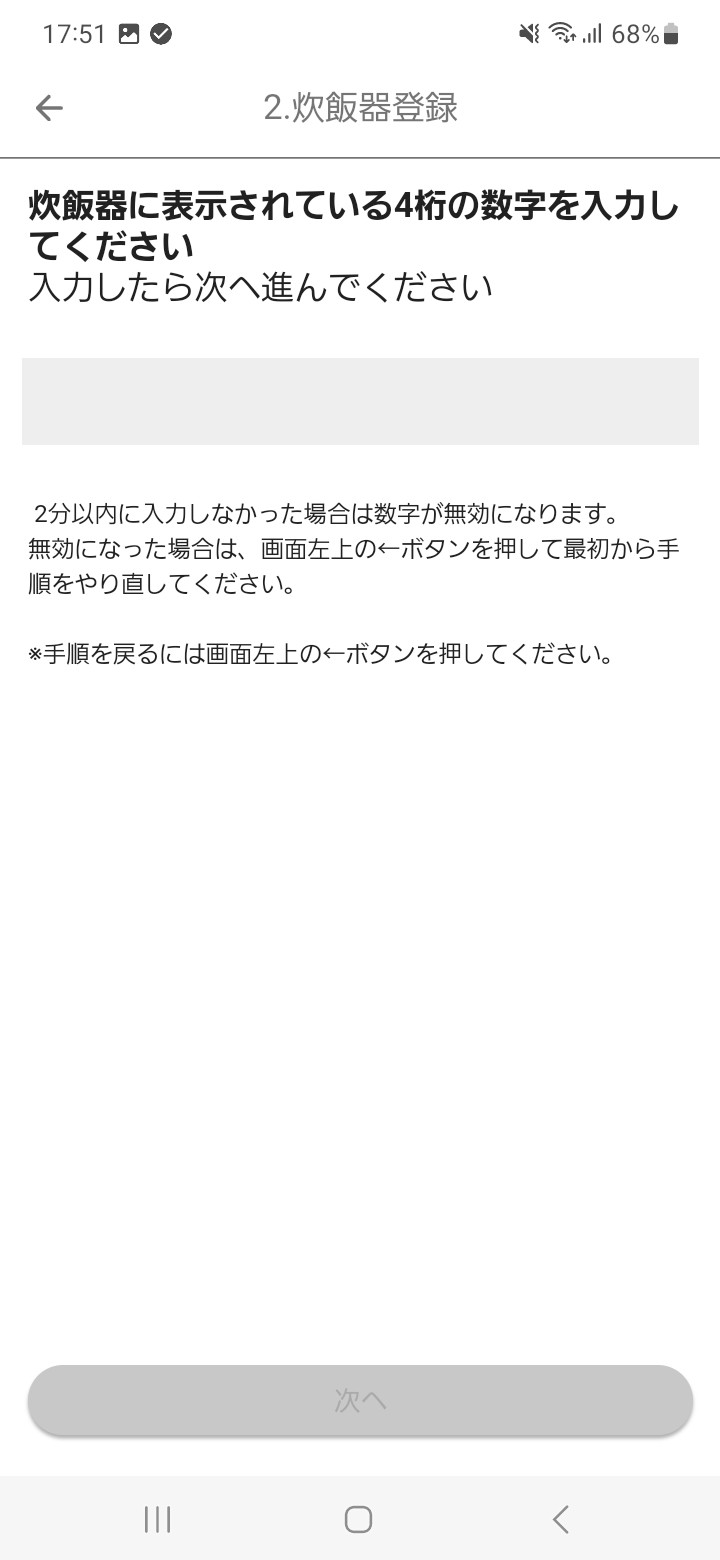Go back using the top-left arrow
Screen dimensions: 720x1560
[48, 108]
